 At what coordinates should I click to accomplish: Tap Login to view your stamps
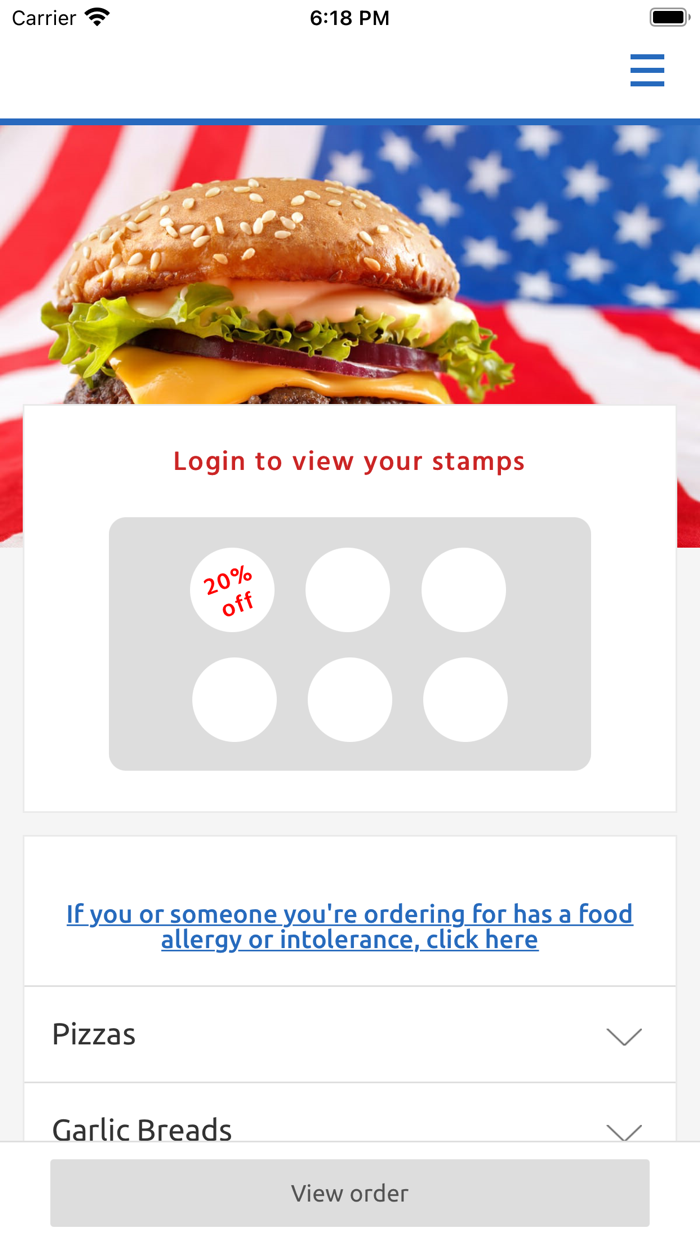pyautogui.click(x=349, y=461)
